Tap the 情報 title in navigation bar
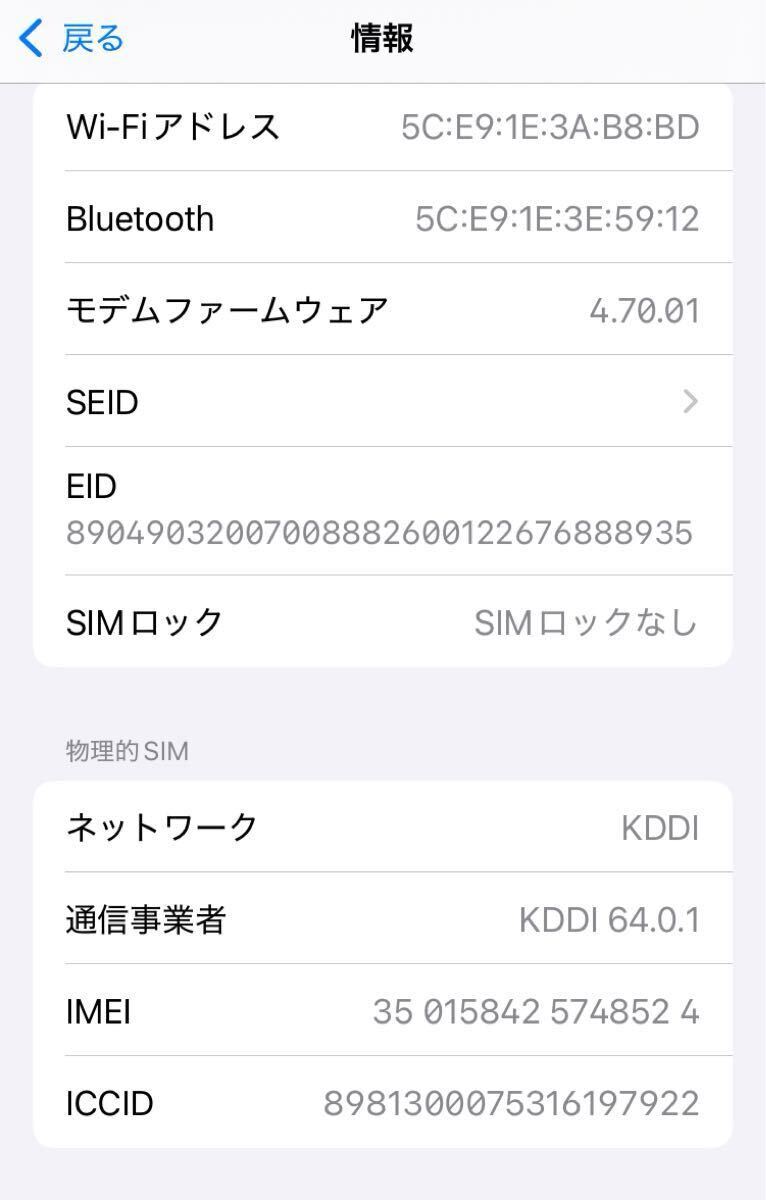This screenshot has height=1200, width=766. [383, 38]
